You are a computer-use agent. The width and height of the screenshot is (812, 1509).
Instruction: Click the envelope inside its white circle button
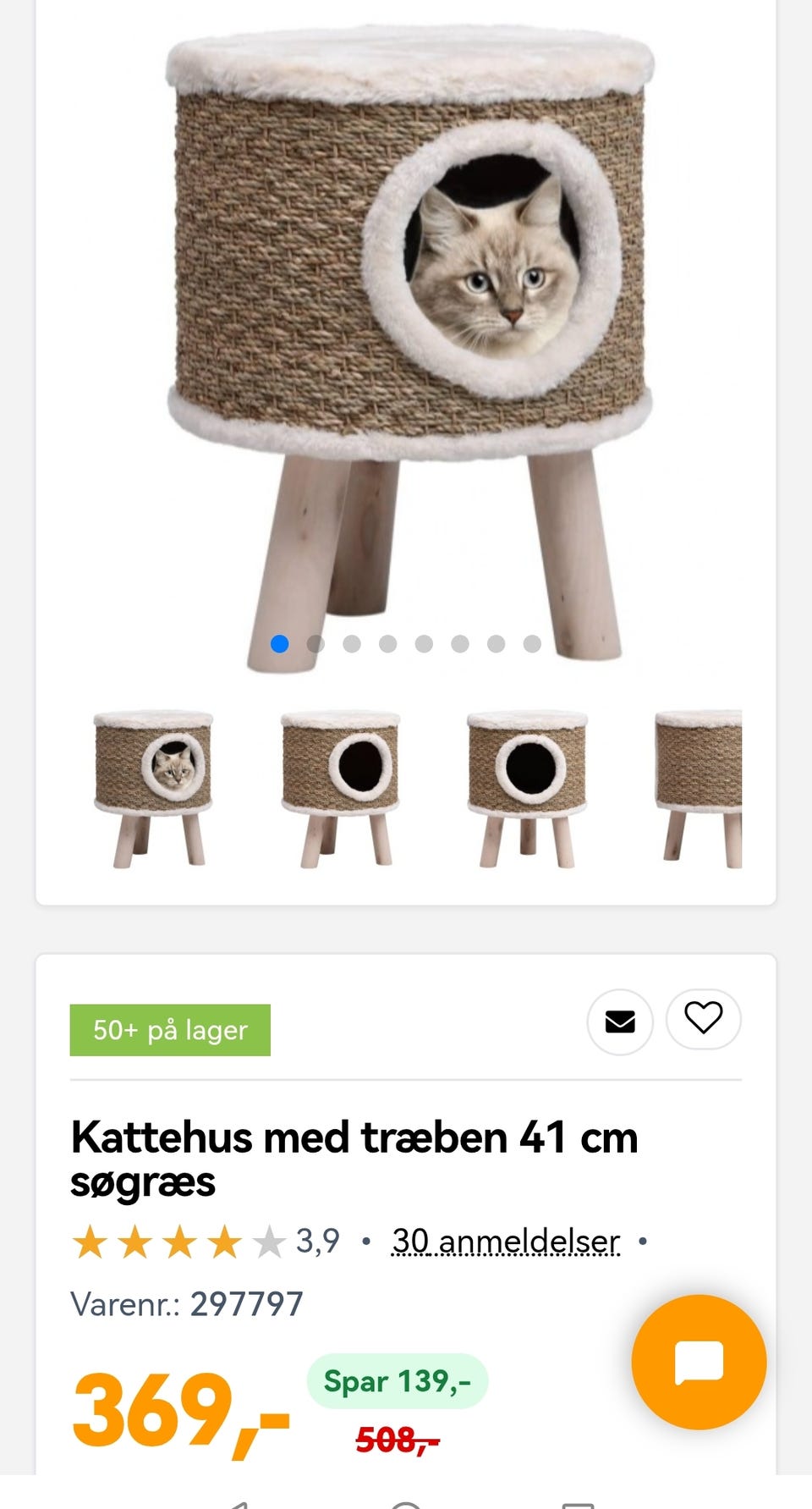pos(620,1021)
